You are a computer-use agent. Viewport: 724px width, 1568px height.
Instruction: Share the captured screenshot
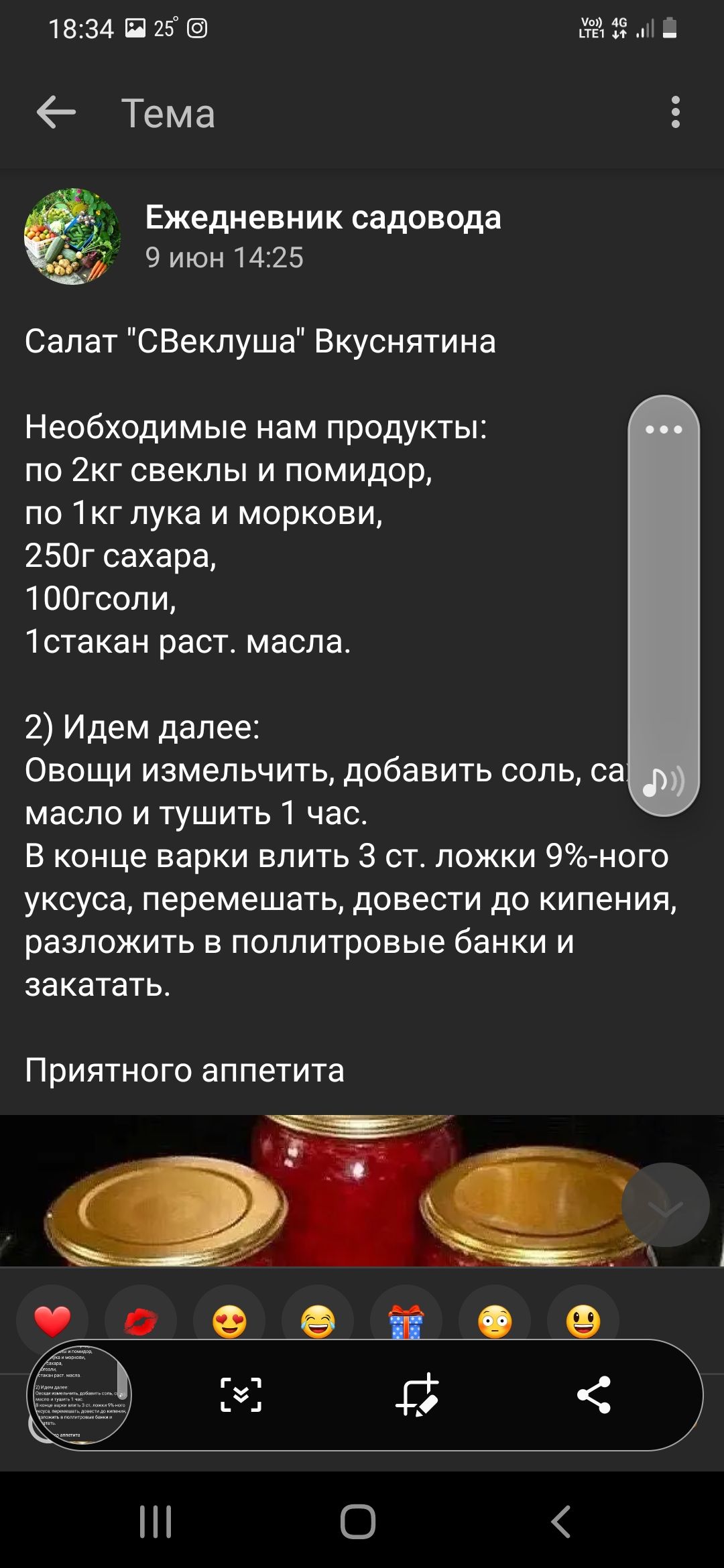(594, 1395)
